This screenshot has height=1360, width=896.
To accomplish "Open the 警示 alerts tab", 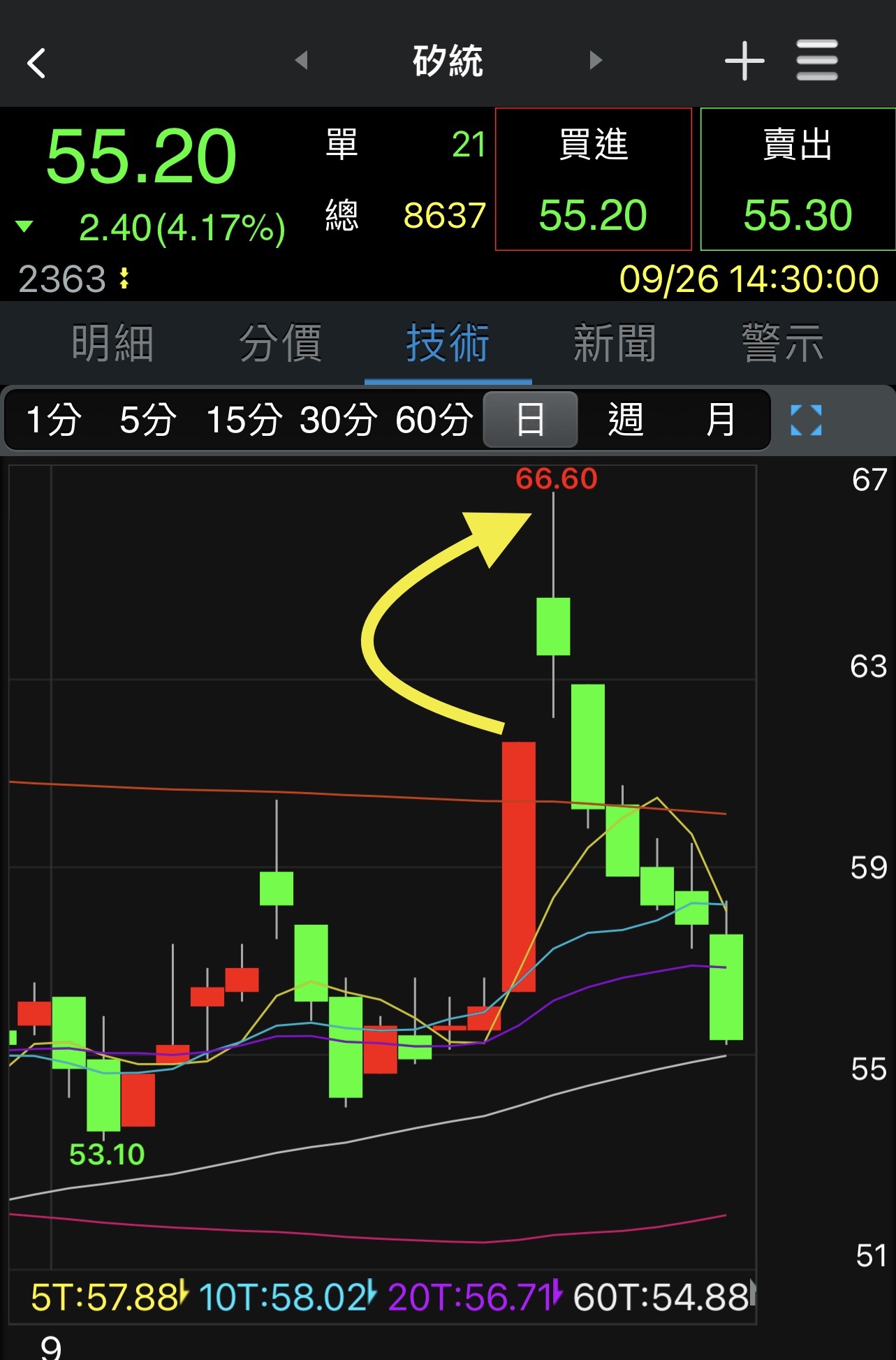I will click(782, 344).
